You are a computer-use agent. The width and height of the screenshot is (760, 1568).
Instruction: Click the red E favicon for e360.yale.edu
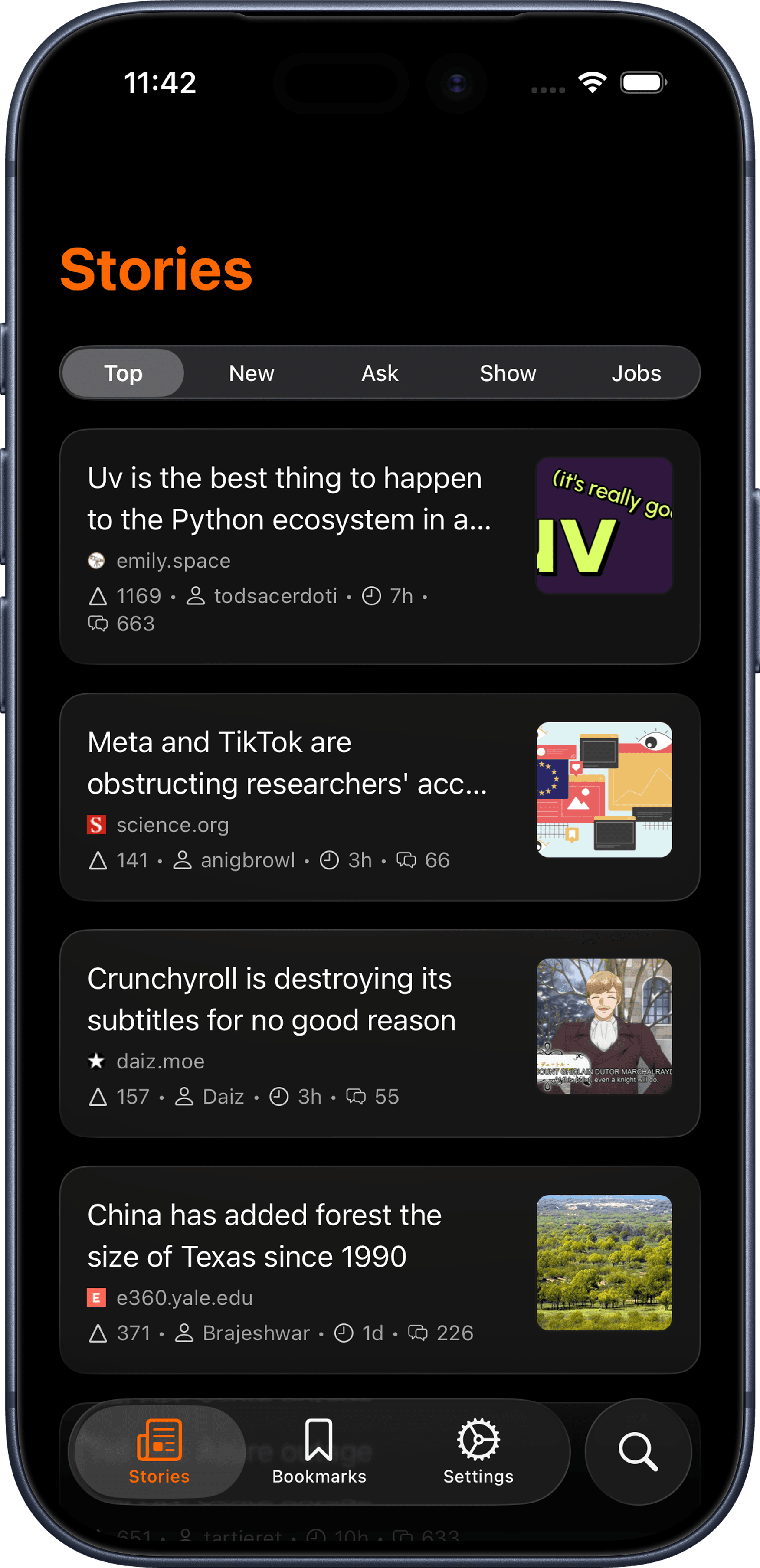coord(96,1297)
